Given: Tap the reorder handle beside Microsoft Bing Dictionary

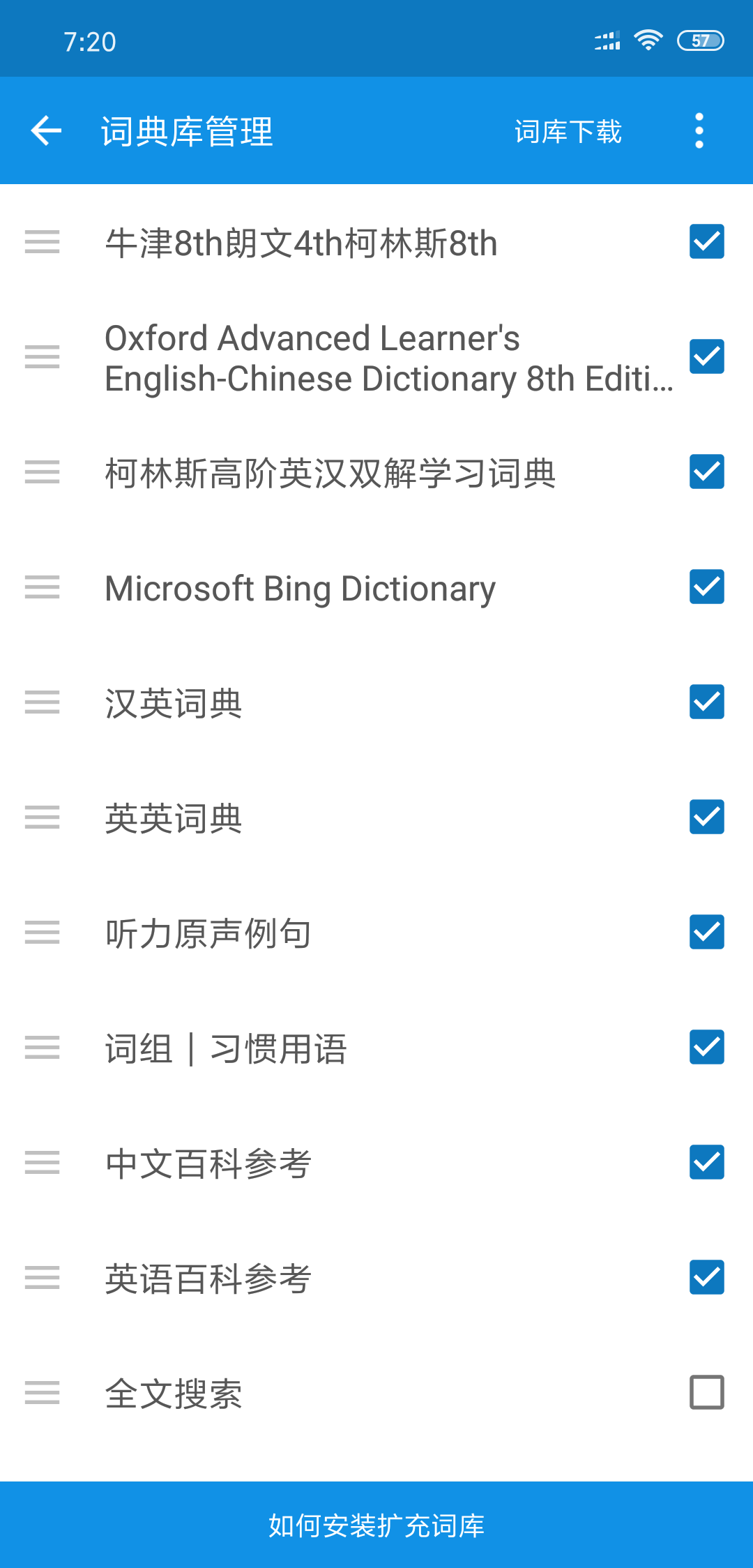Looking at the screenshot, I should [42, 587].
